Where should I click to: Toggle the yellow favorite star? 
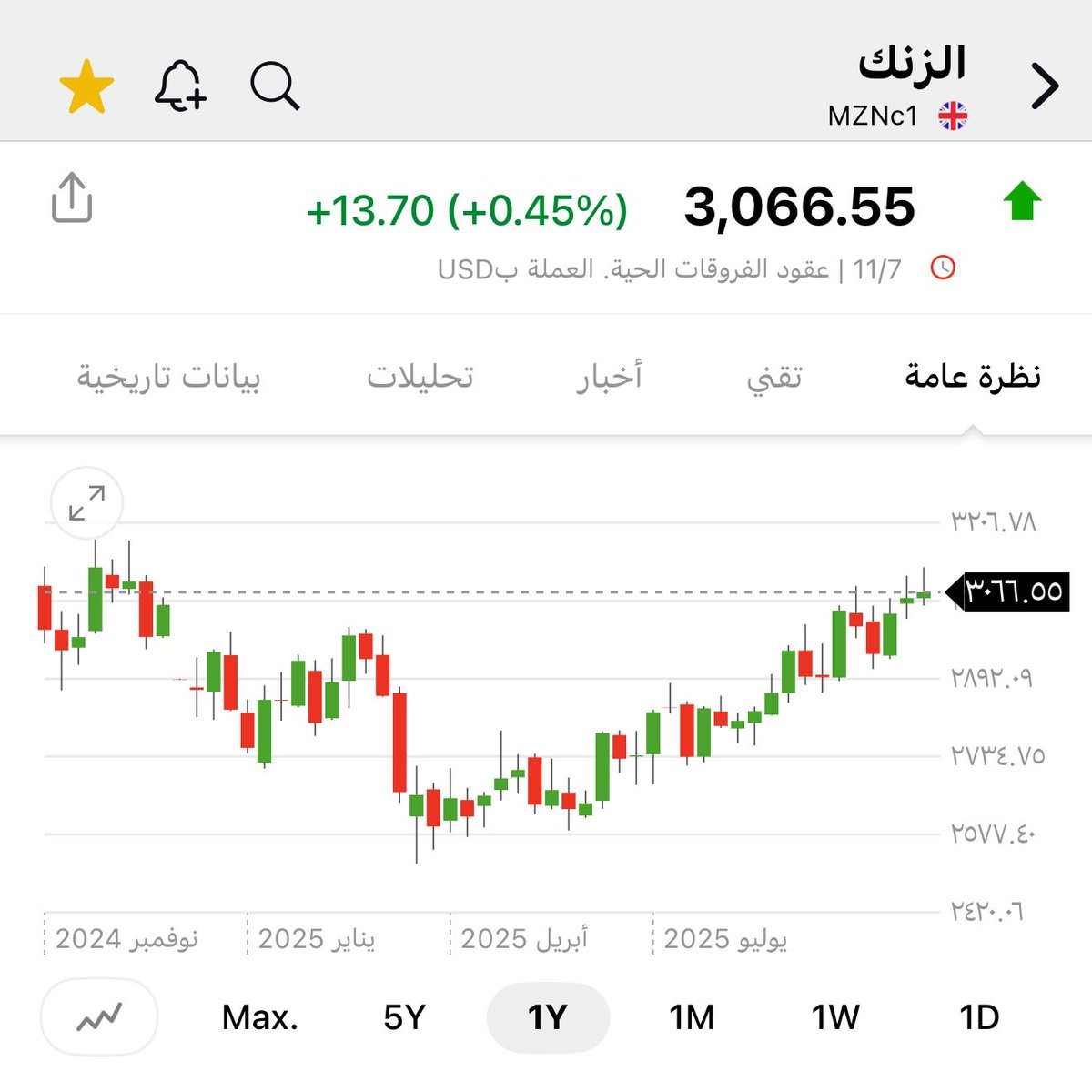pos(86,86)
